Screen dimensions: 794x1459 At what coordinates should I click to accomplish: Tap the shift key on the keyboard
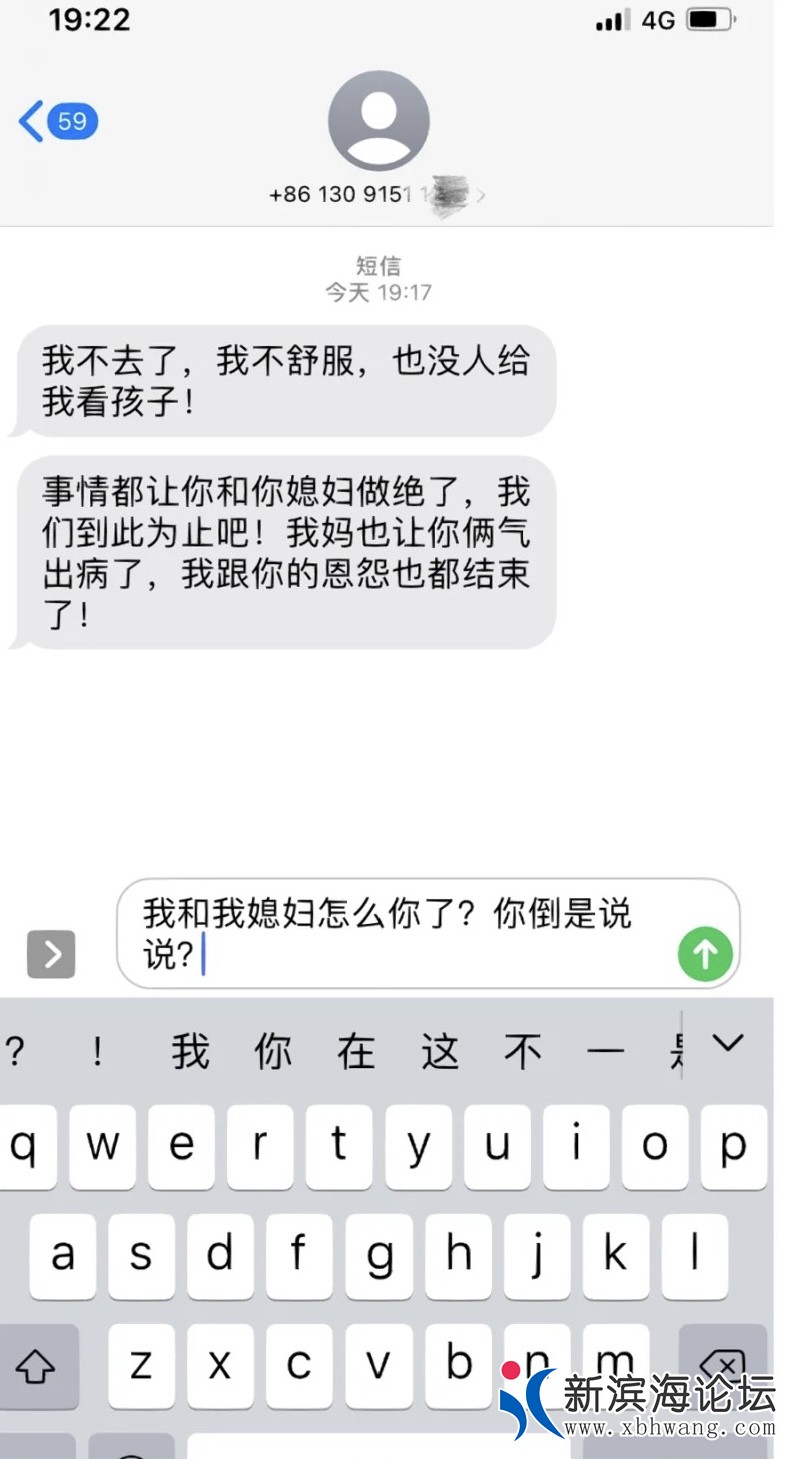pyautogui.click(x=37, y=1365)
